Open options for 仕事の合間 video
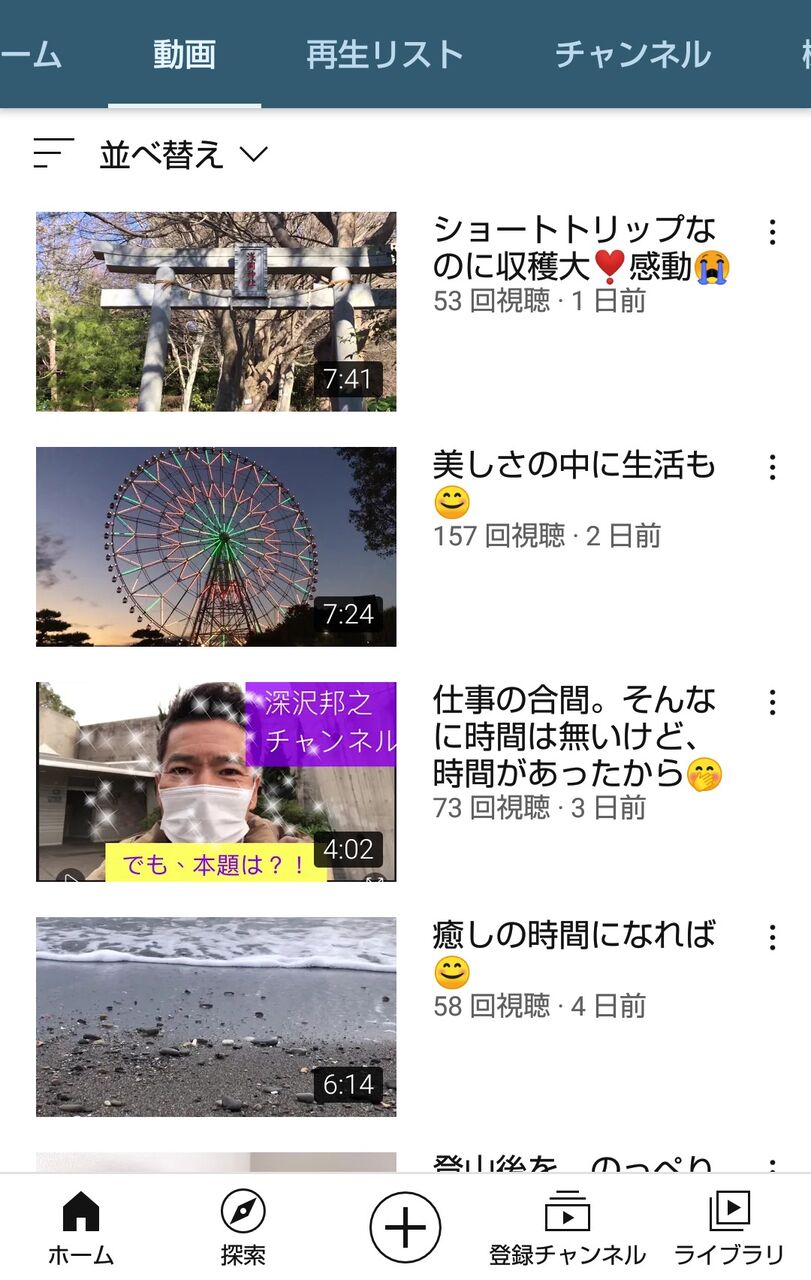 pos(772,702)
